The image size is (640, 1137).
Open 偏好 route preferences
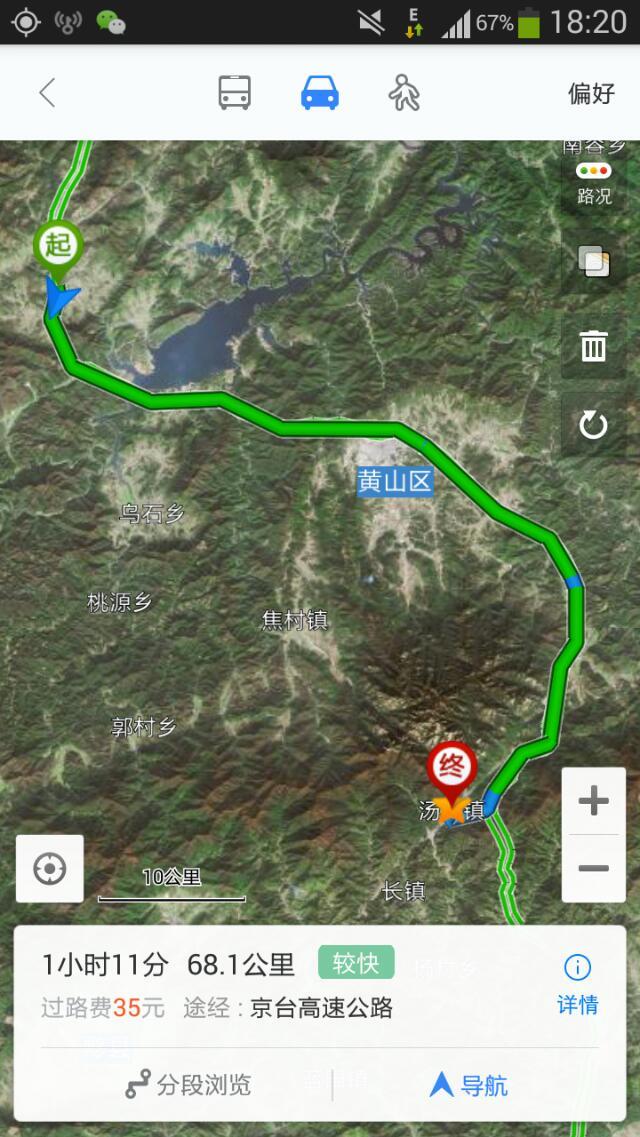click(x=590, y=93)
